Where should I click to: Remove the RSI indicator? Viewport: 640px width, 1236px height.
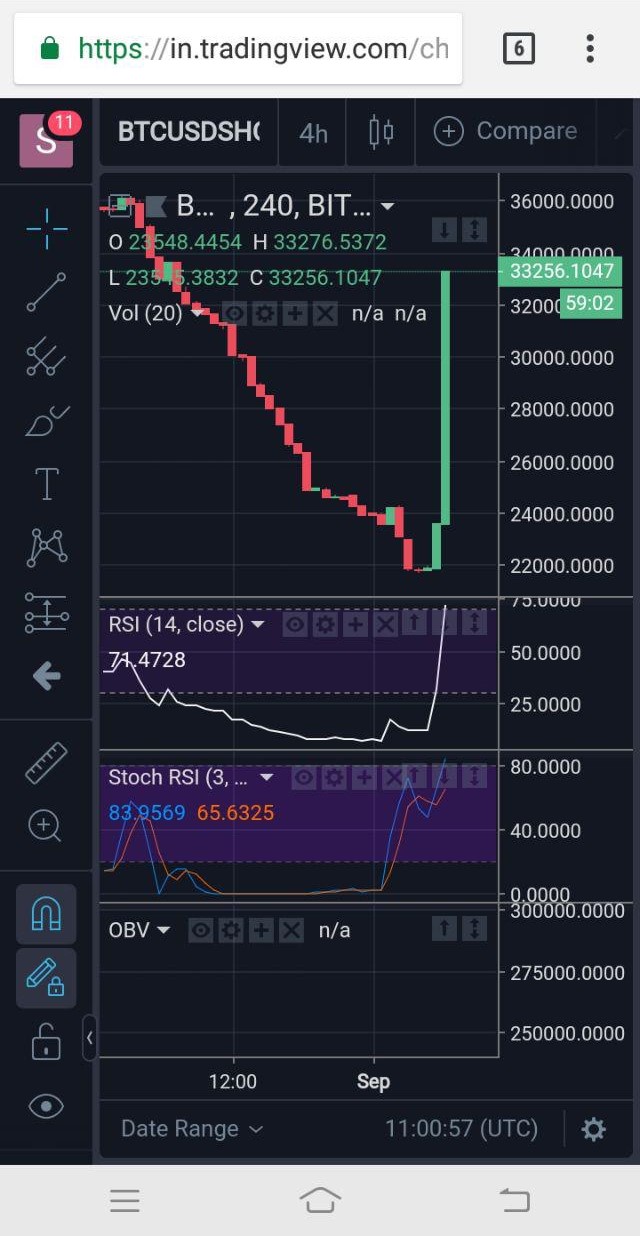(x=385, y=626)
